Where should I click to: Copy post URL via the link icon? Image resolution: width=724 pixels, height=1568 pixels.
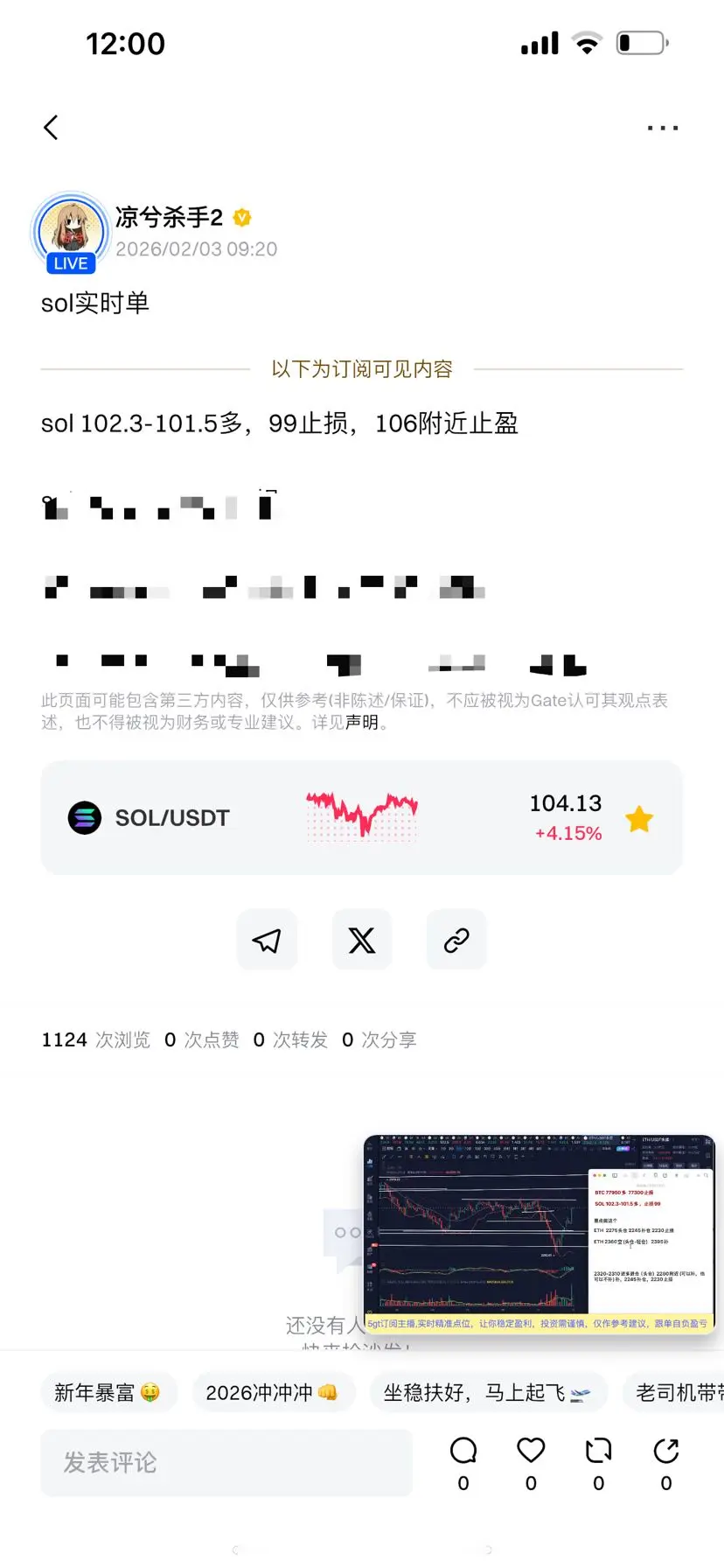(x=456, y=940)
